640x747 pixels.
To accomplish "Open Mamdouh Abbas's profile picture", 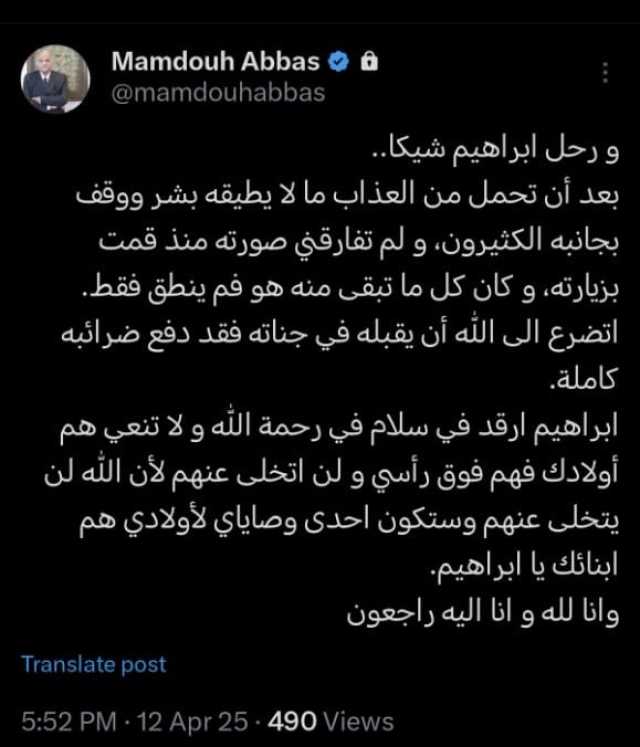I will tap(55, 78).
